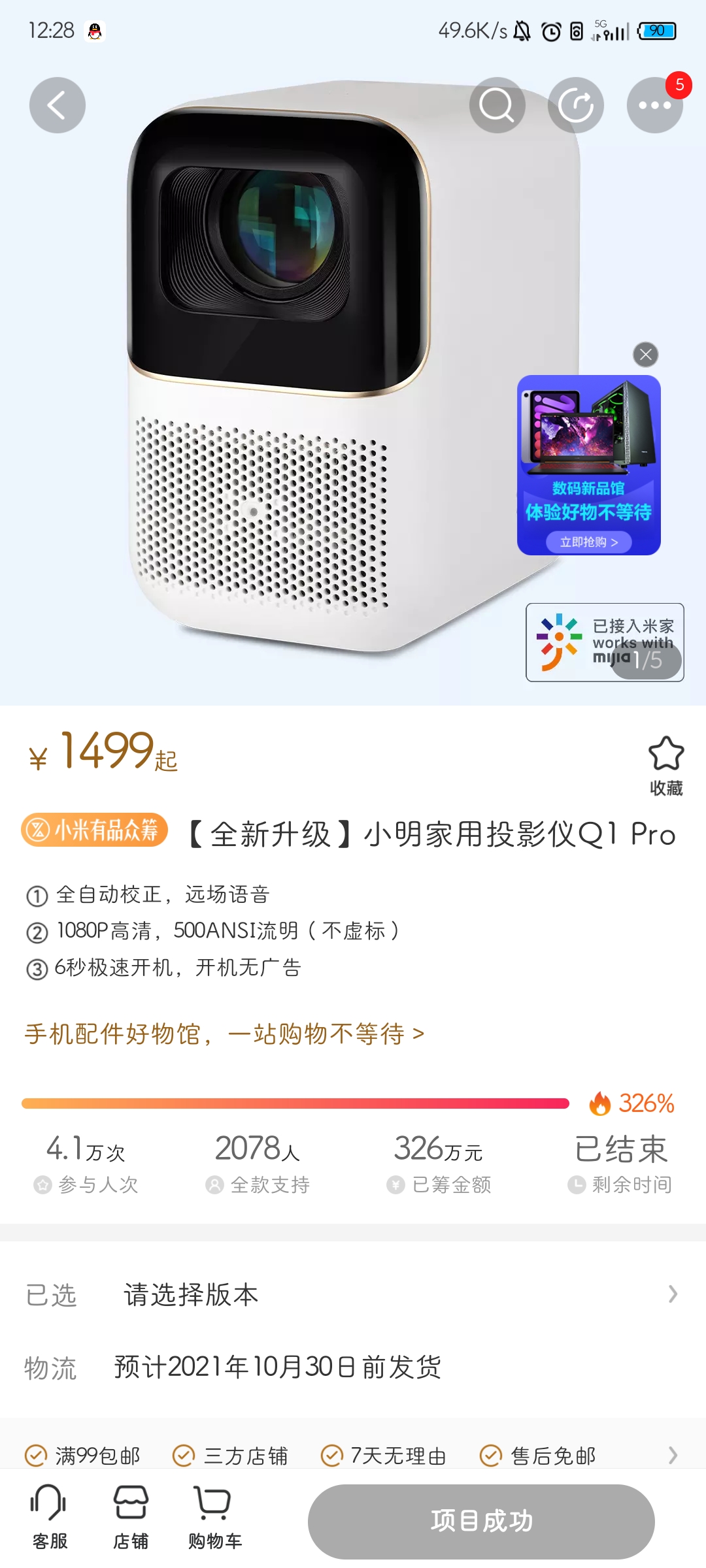Screen dimensions: 706x1568
Task: Go back using the top-left arrow
Action: 58,105
